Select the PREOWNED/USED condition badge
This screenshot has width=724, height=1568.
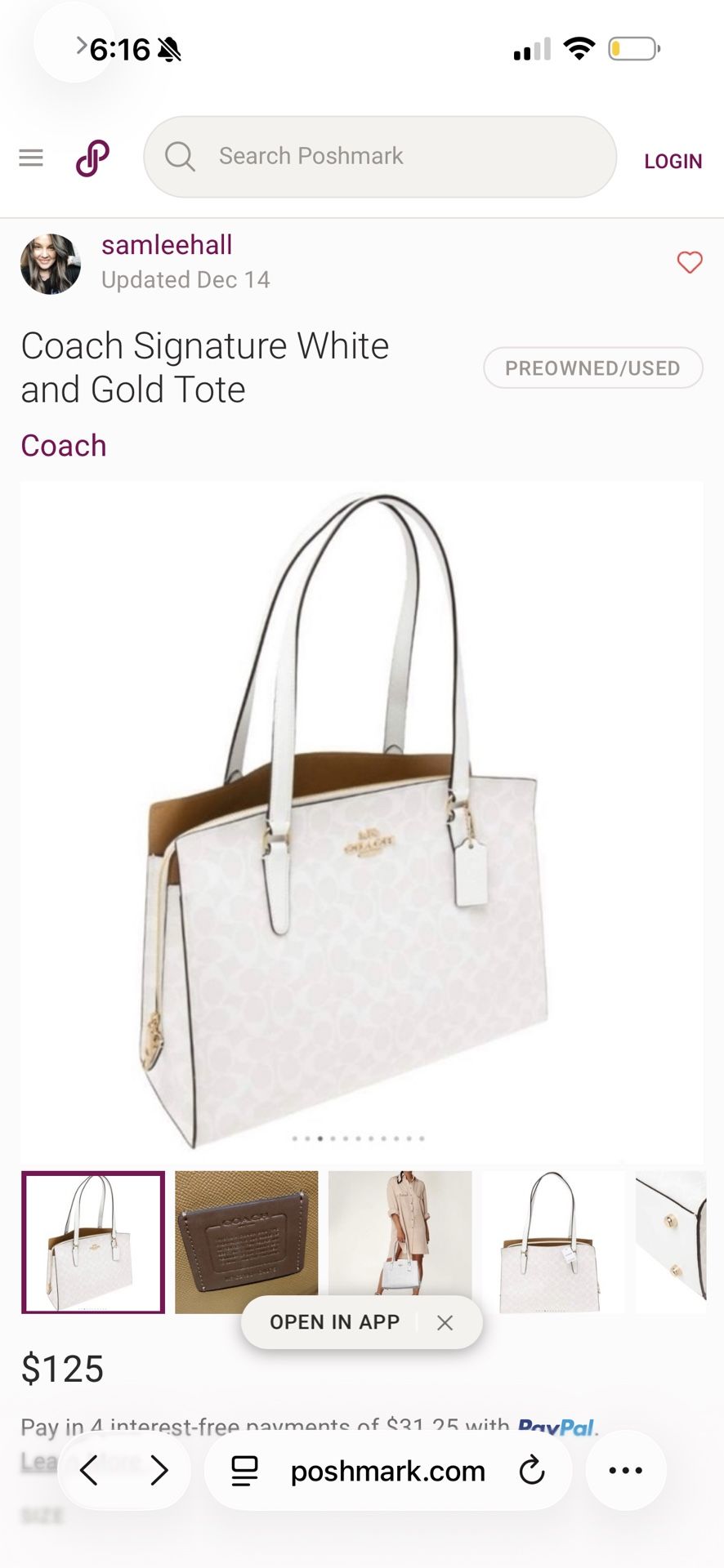(x=593, y=367)
